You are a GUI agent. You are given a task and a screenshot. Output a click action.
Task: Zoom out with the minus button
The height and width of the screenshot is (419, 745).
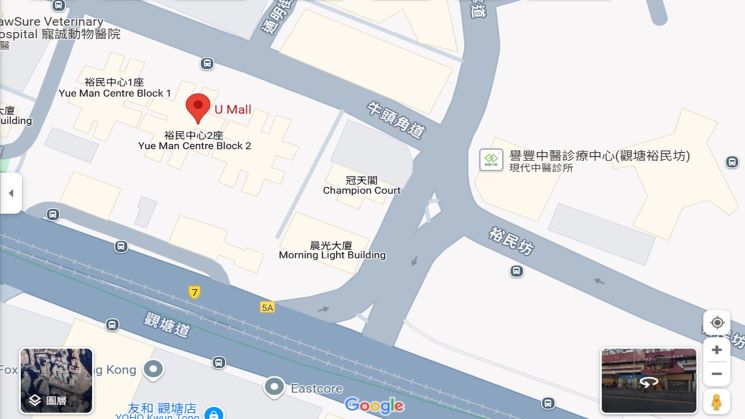tap(716, 374)
